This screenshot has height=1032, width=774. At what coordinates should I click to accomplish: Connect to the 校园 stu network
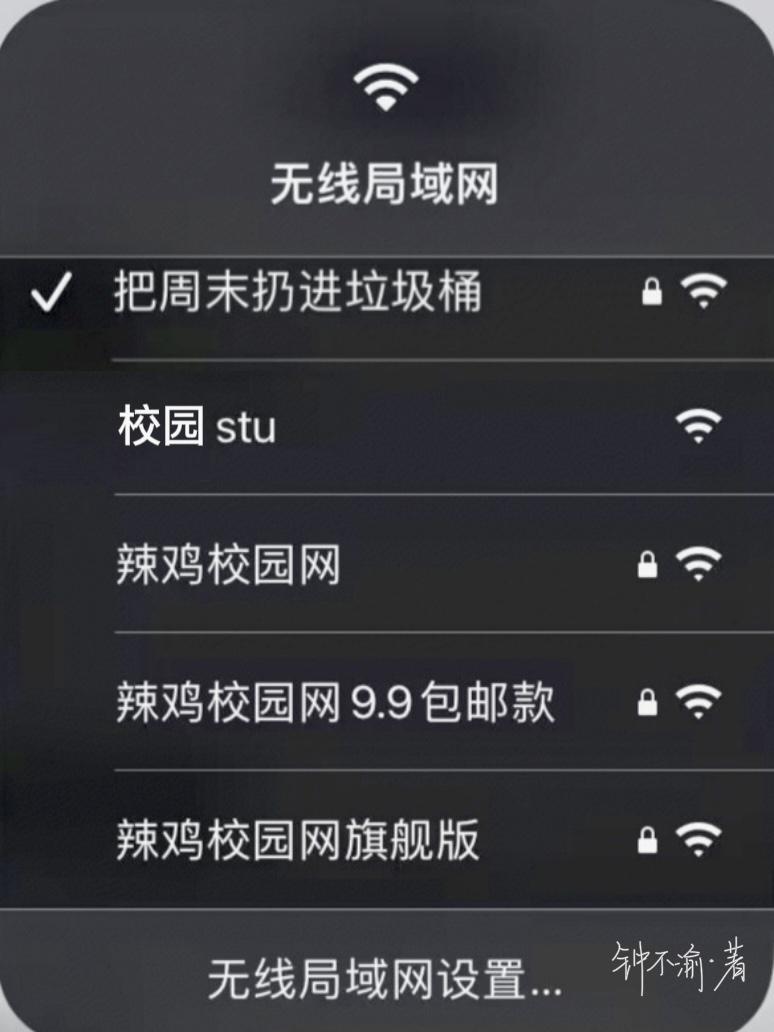click(197, 428)
